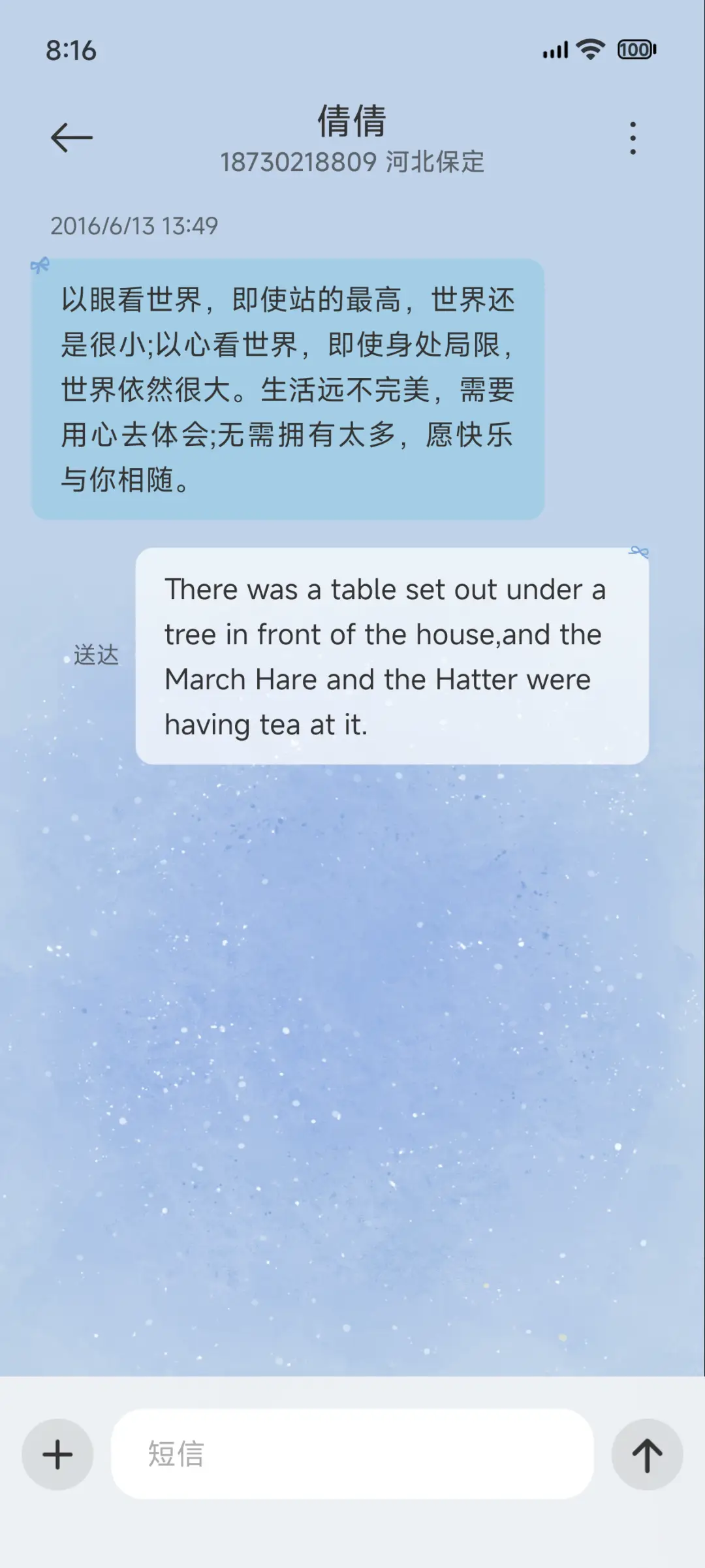Open contact details for 倩倩
This screenshot has width=705, height=1568.
pos(352,124)
